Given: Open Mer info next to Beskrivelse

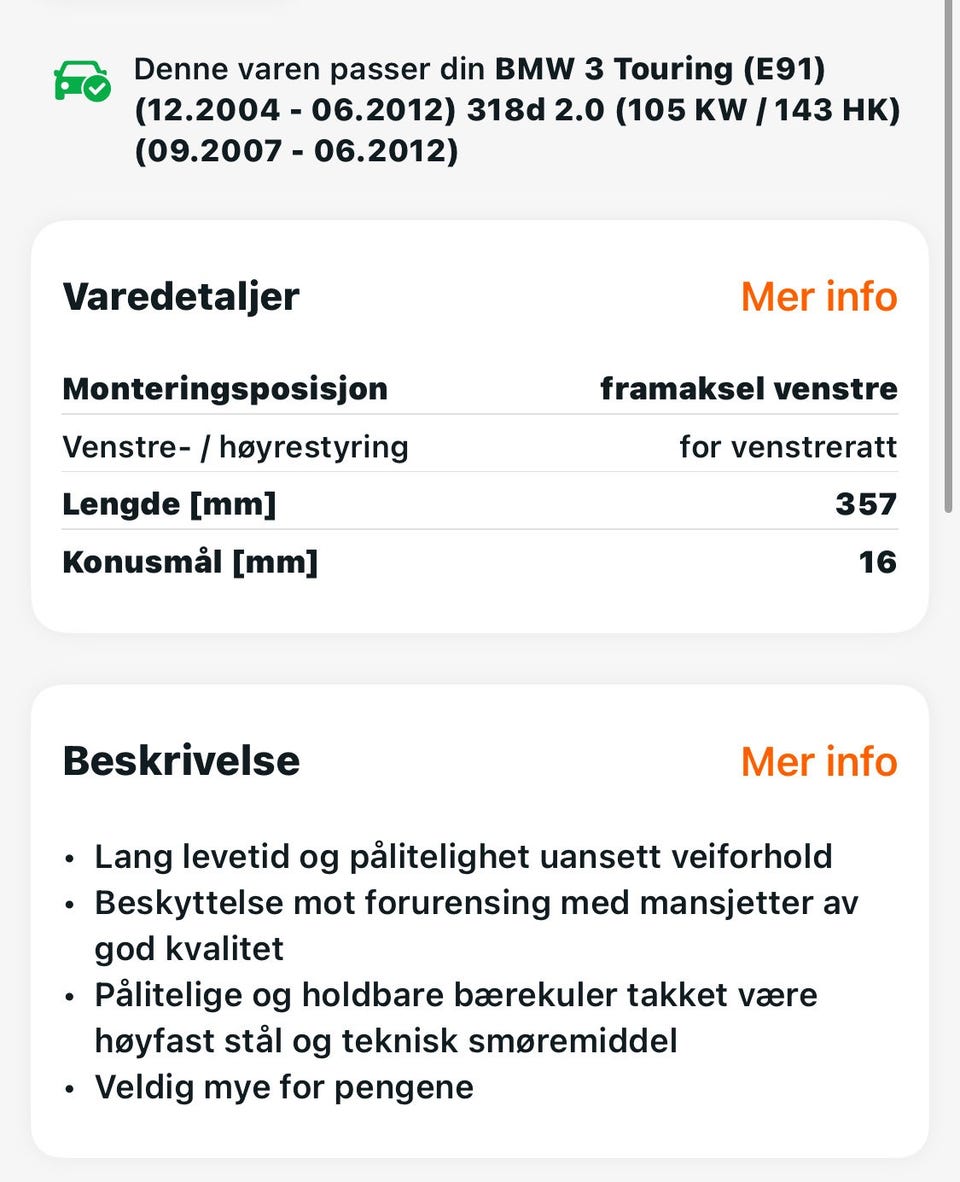Looking at the screenshot, I should (818, 761).
